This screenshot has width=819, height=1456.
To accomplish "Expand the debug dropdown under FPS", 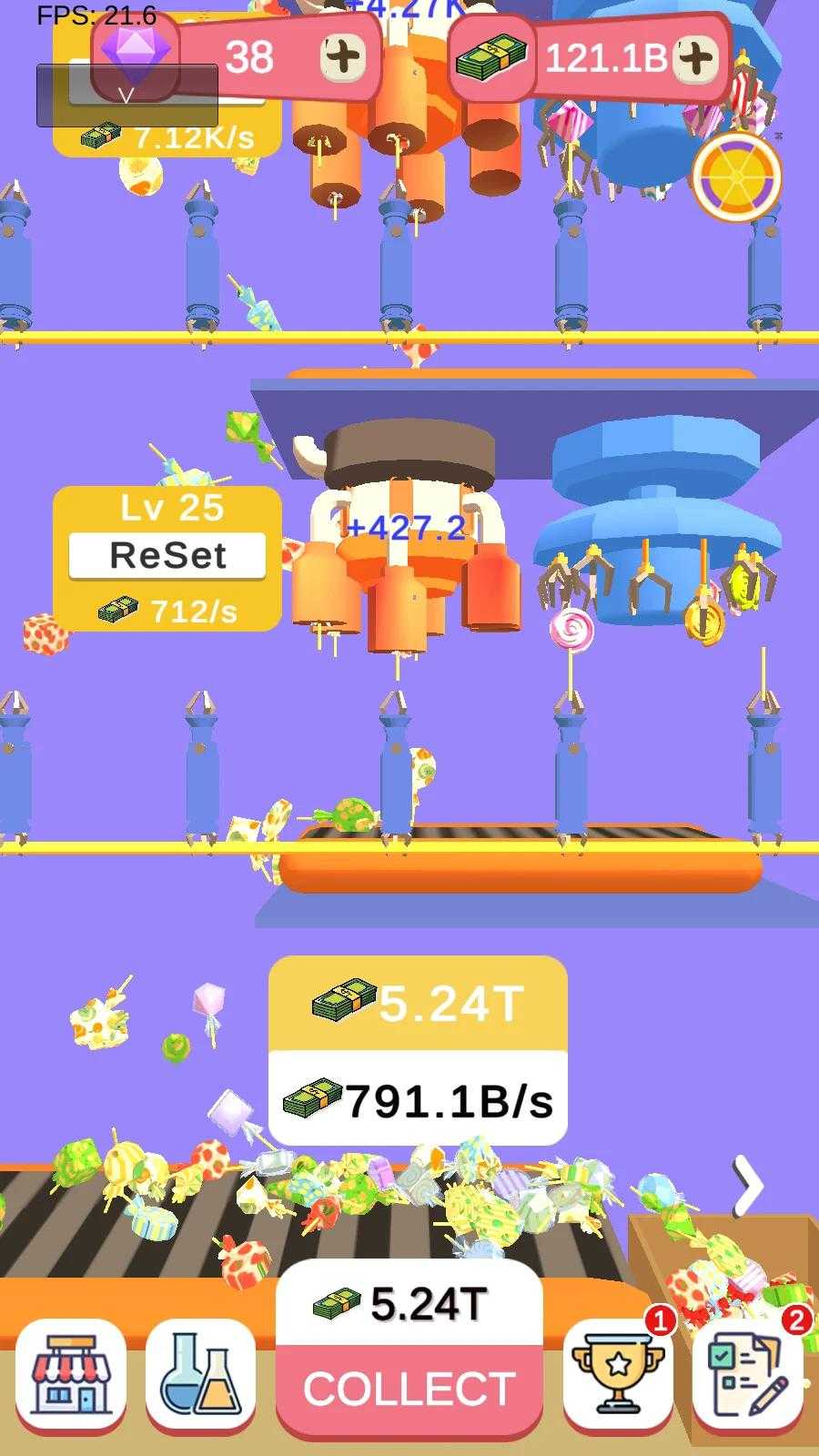I will click(126, 96).
